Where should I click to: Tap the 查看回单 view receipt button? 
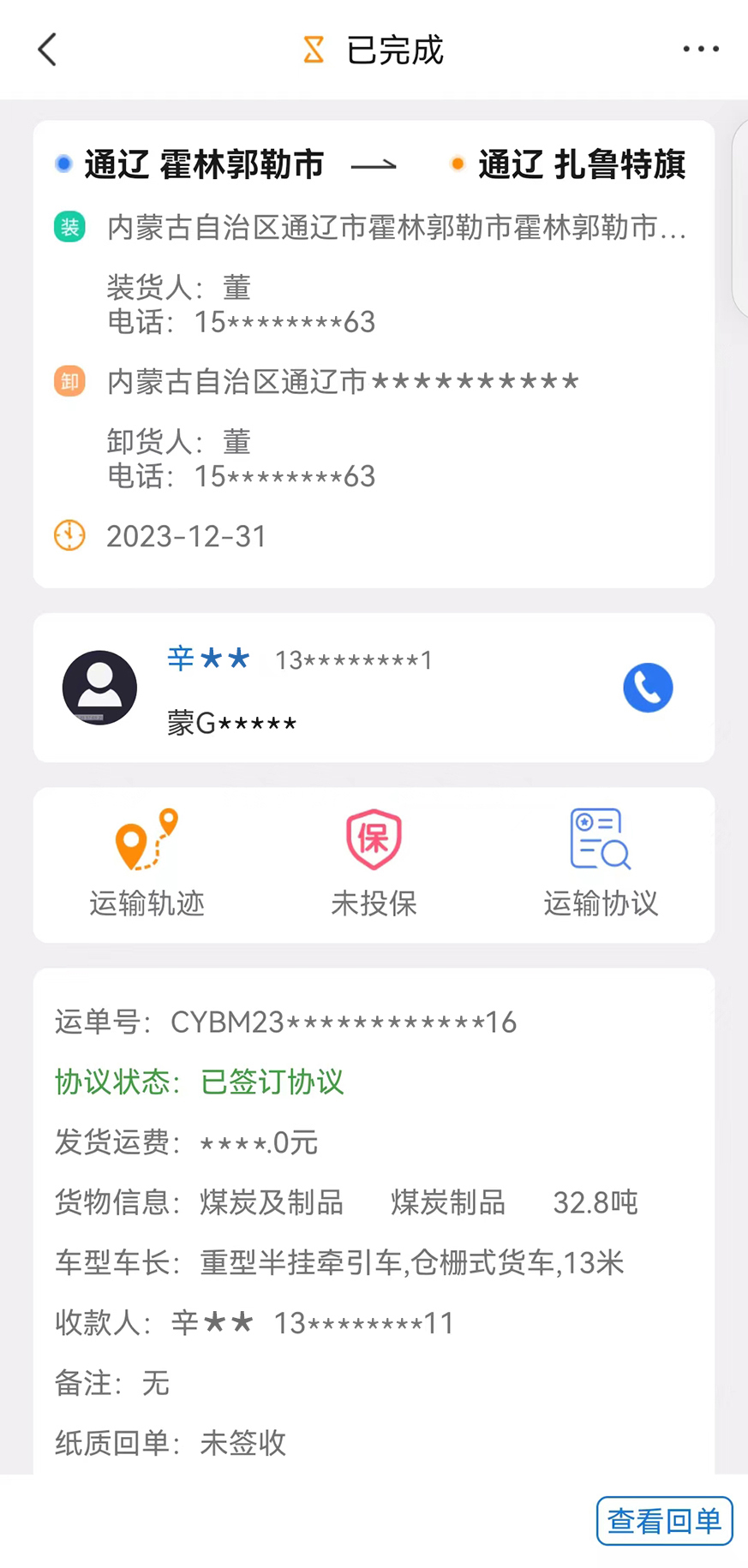(664, 1521)
